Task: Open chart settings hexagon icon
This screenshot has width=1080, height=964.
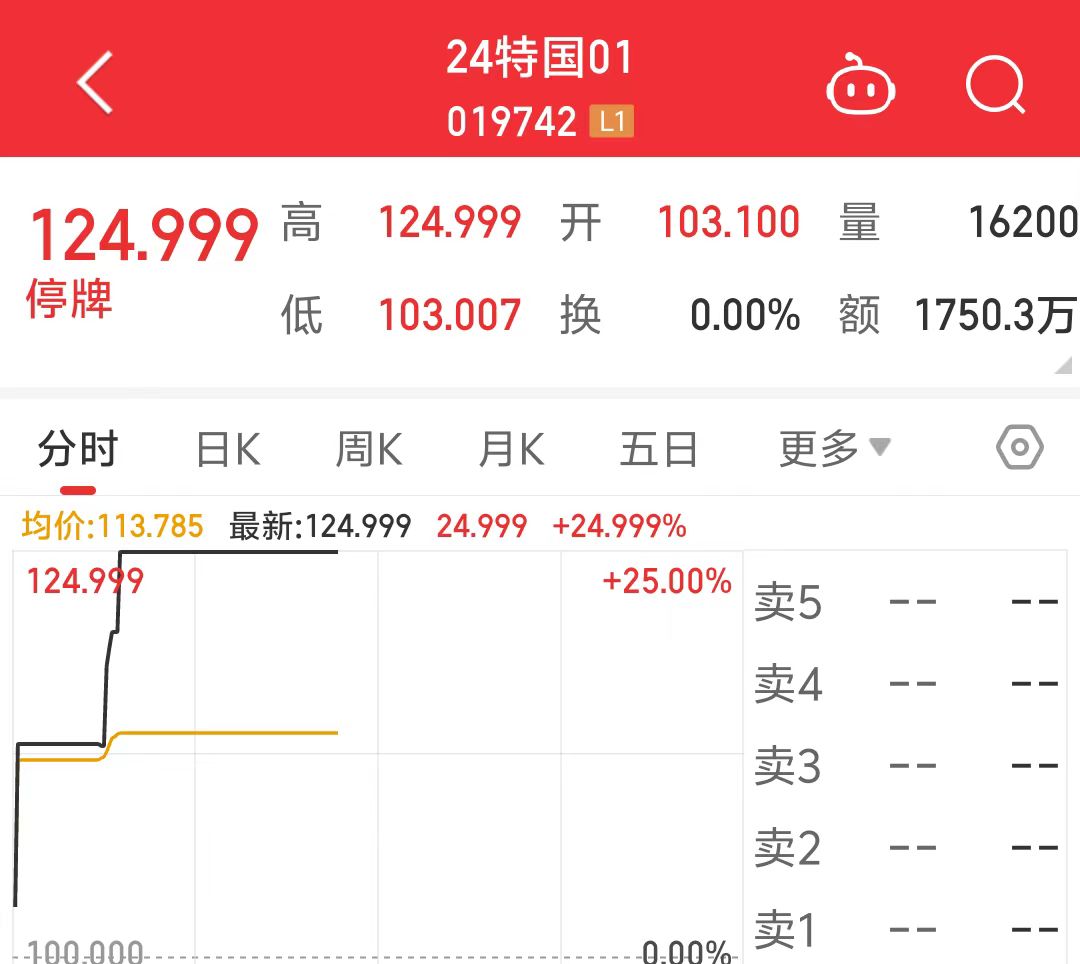Action: [1020, 448]
